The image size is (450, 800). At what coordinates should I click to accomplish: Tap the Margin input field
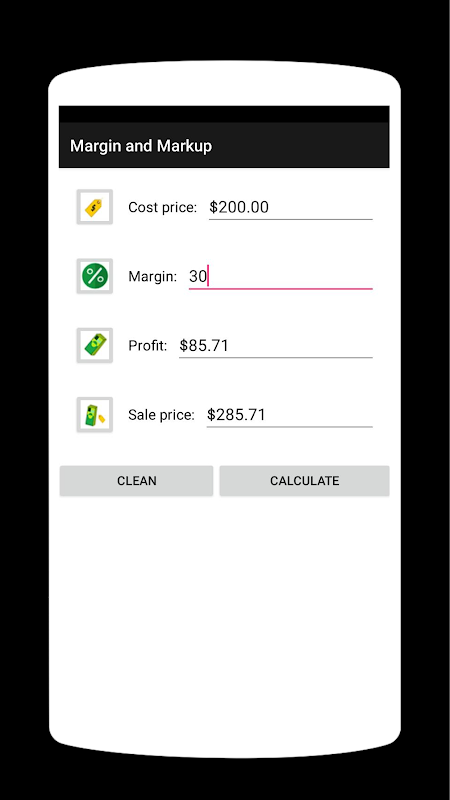point(281,277)
